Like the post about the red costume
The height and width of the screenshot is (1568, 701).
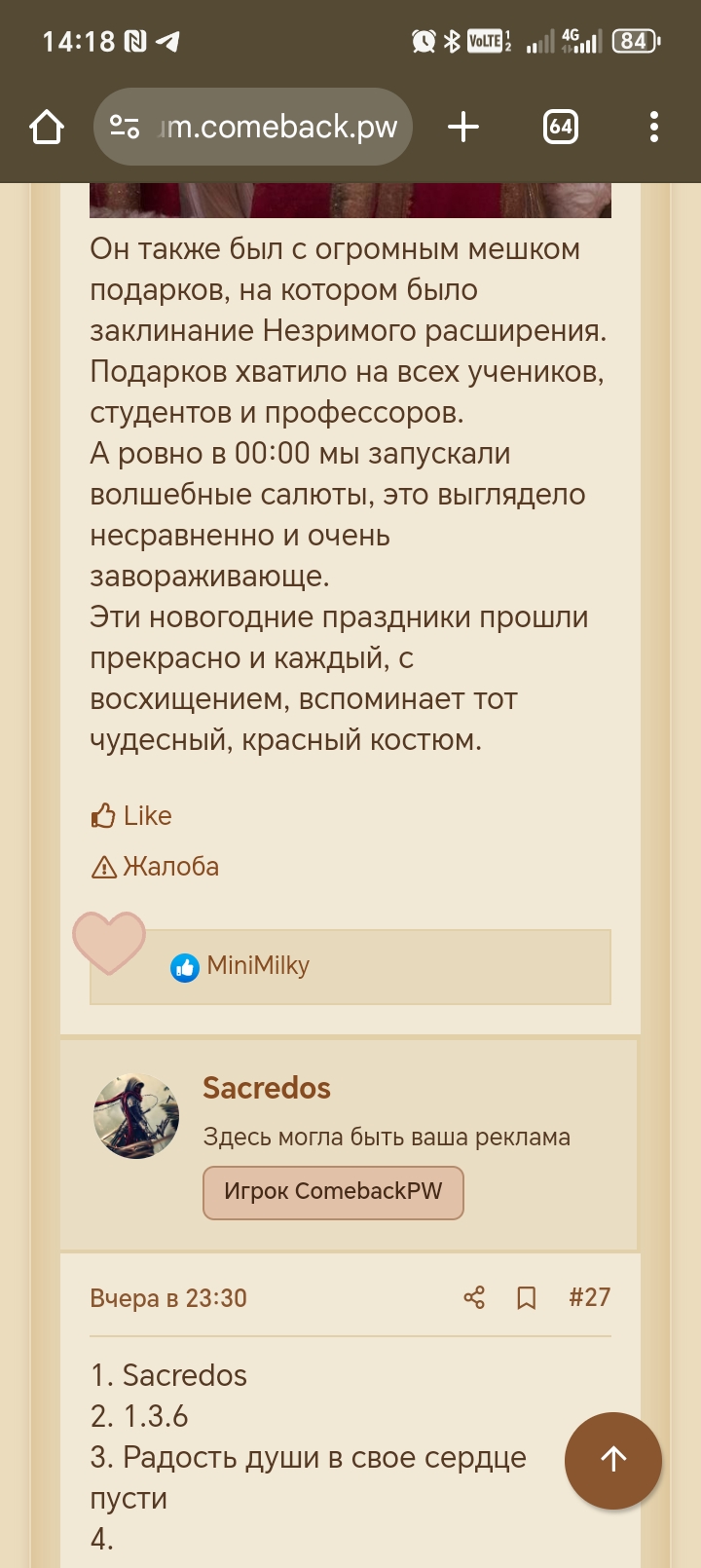click(132, 816)
